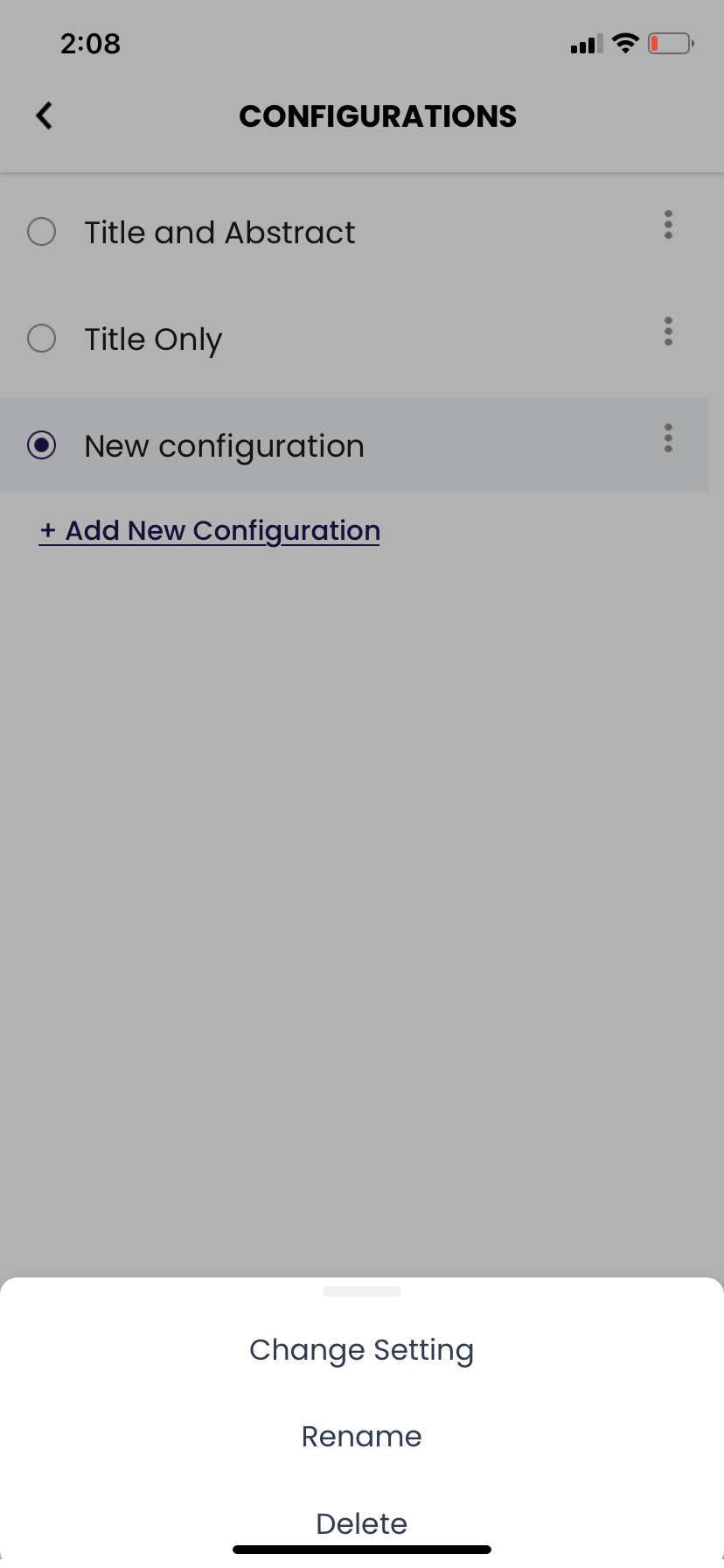The width and height of the screenshot is (724, 1568).
Task: Tap the bottom sheet drag handle
Action: point(362,1291)
